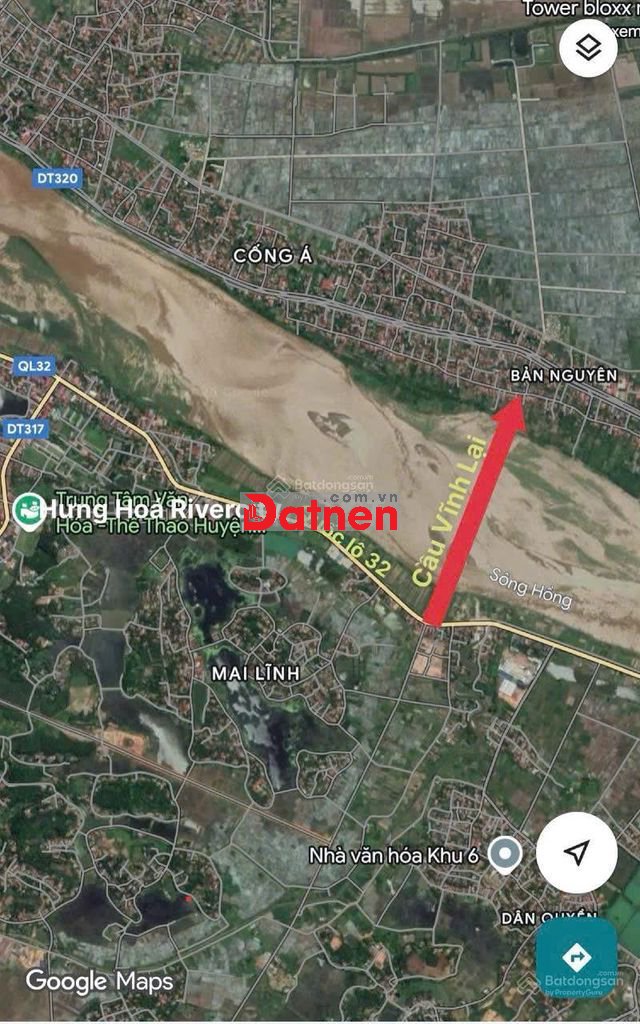640x1024 pixels.
Task: Open the map layers selector
Action: point(588,48)
